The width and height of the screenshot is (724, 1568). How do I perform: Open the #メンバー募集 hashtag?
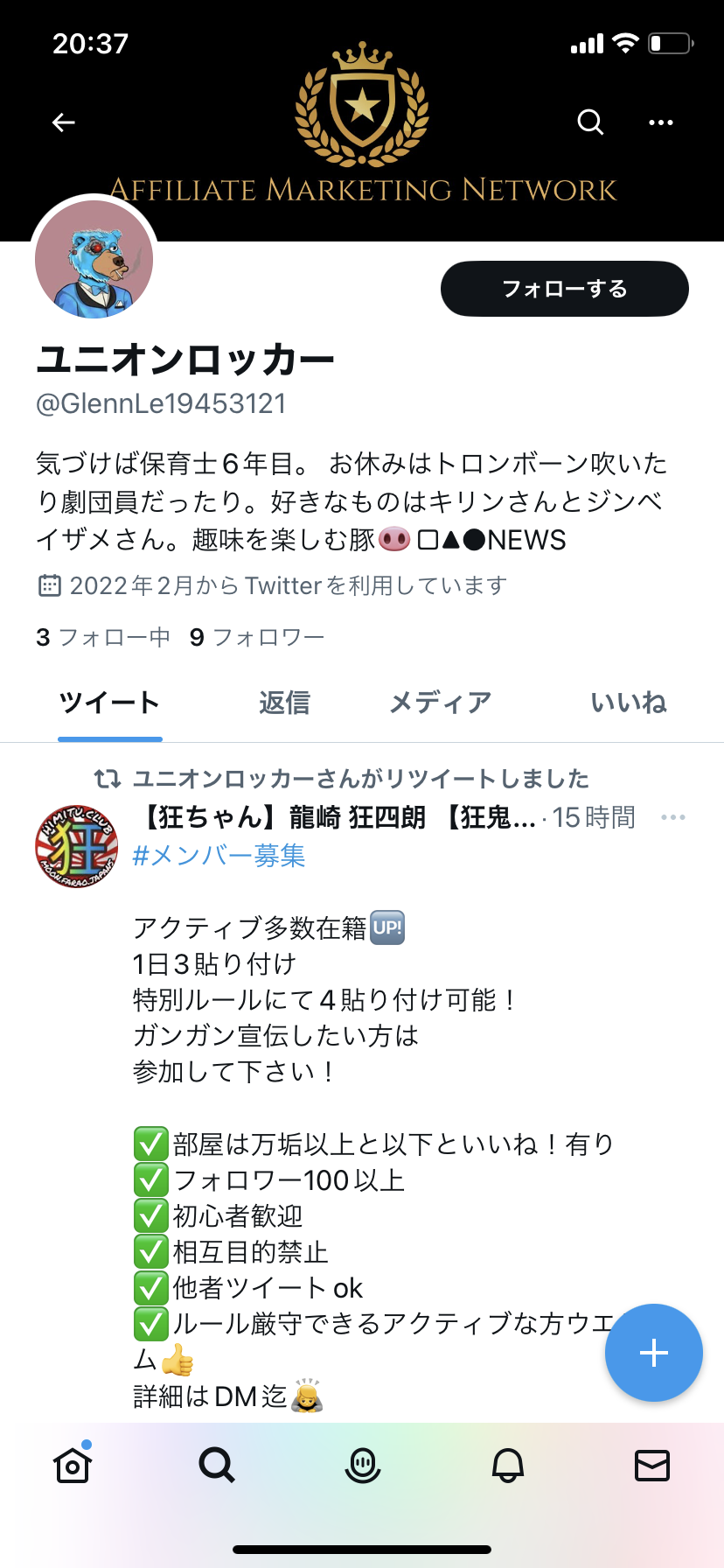tap(219, 855)
